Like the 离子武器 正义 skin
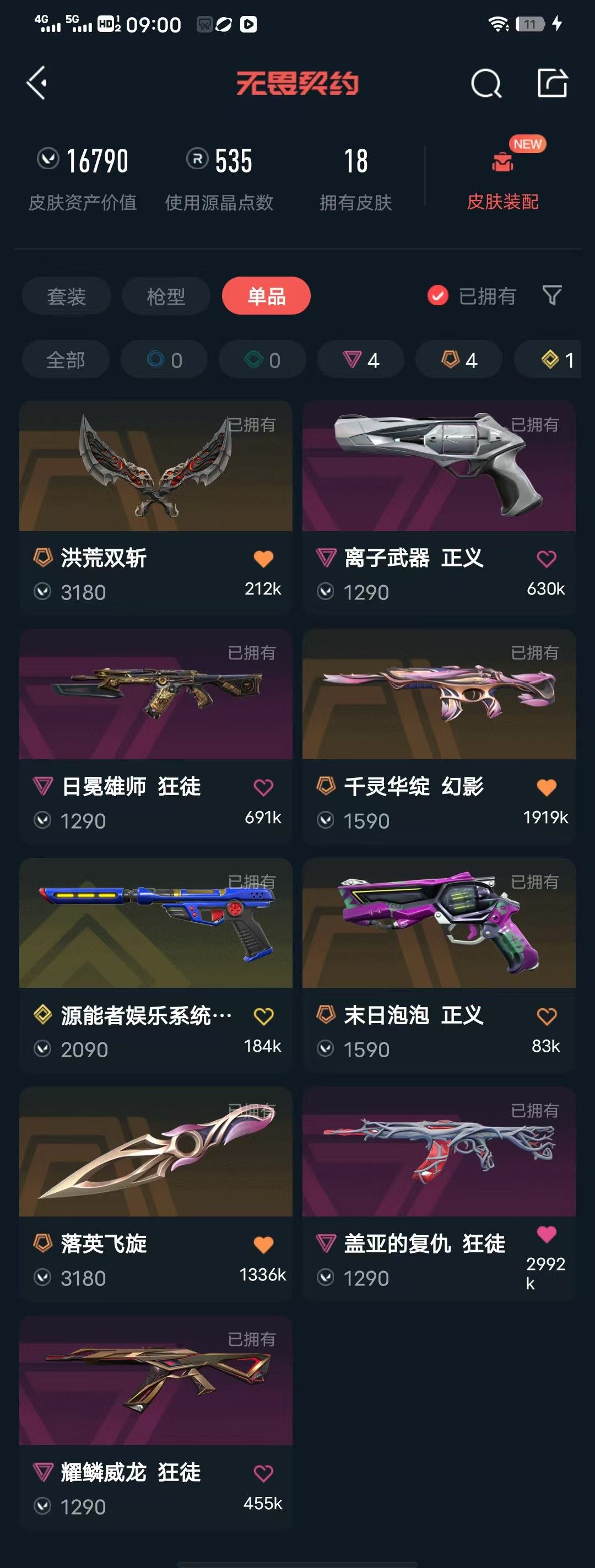 (547, 558)
